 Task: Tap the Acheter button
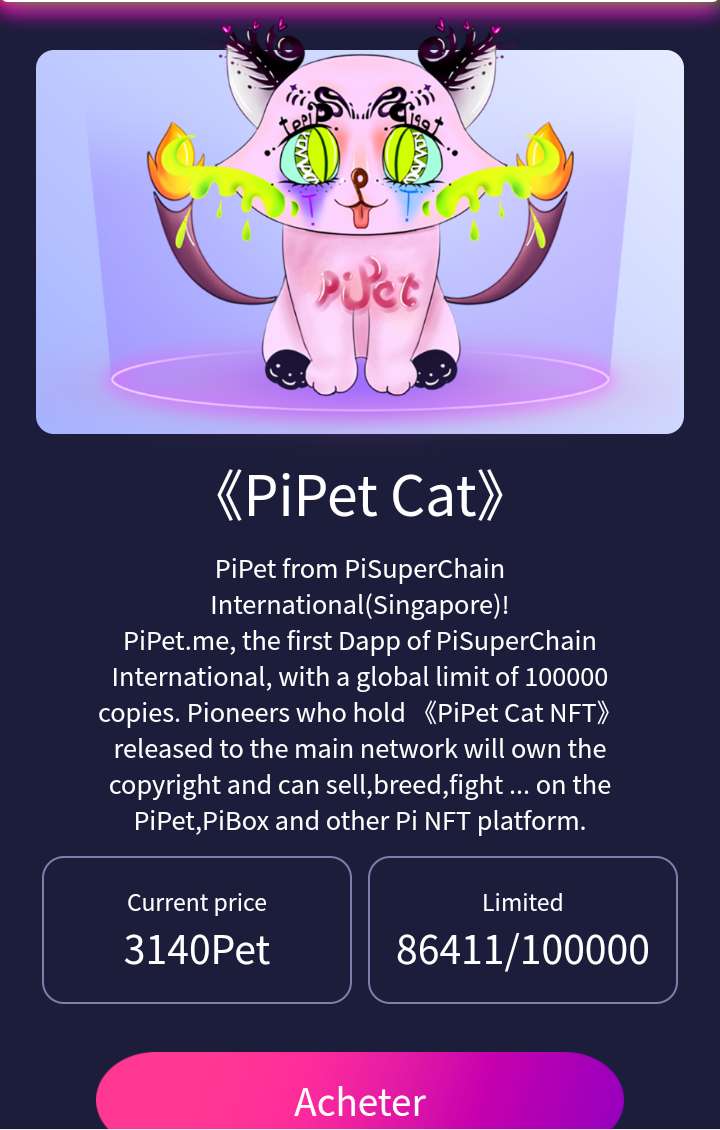point(360,1098)
